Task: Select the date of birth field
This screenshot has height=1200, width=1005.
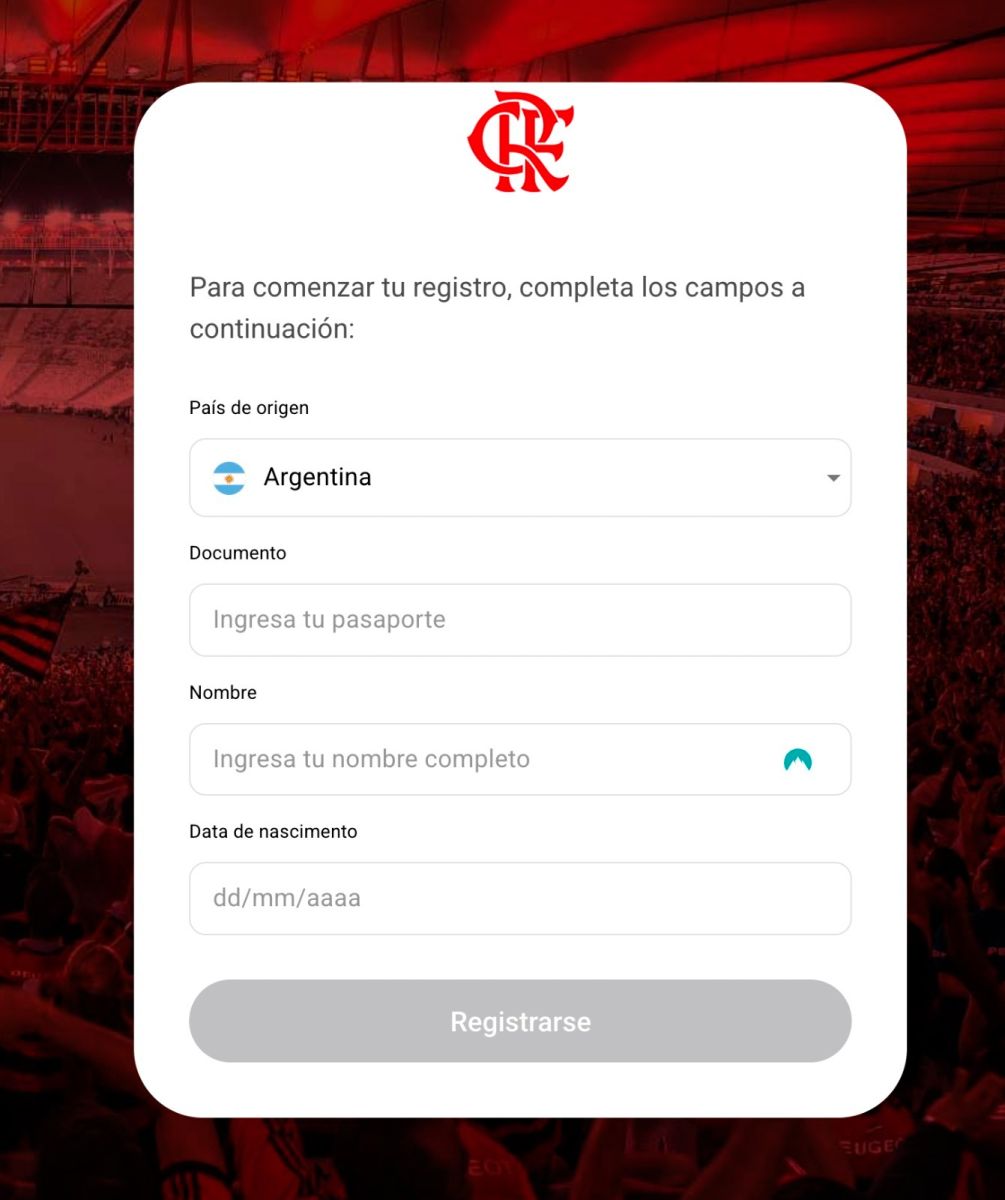Action: [x=520, y=898]
